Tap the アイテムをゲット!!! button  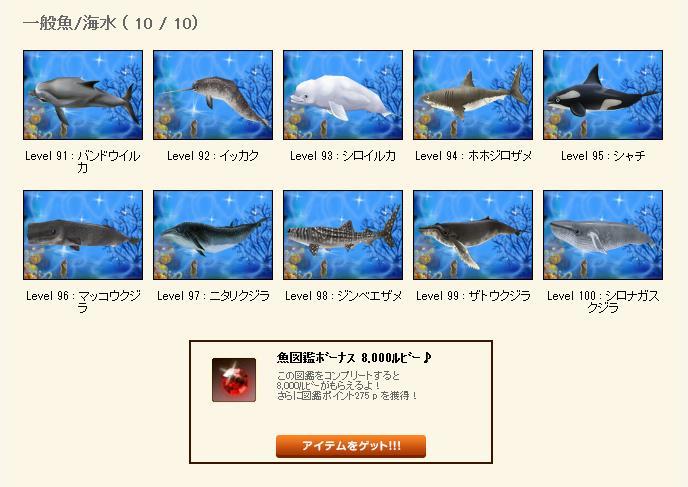351,445
